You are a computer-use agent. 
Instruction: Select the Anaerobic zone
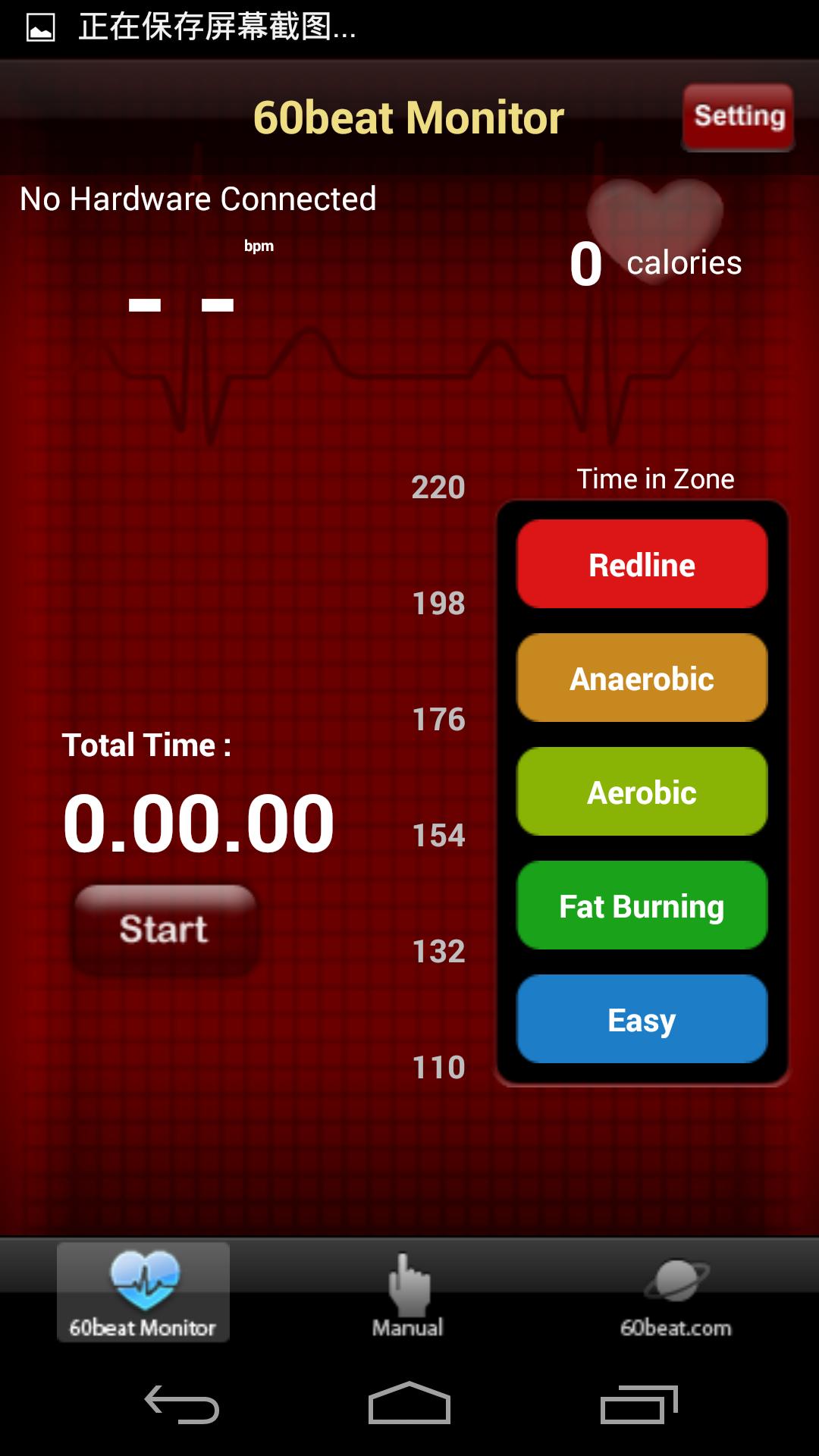(641, 679)
